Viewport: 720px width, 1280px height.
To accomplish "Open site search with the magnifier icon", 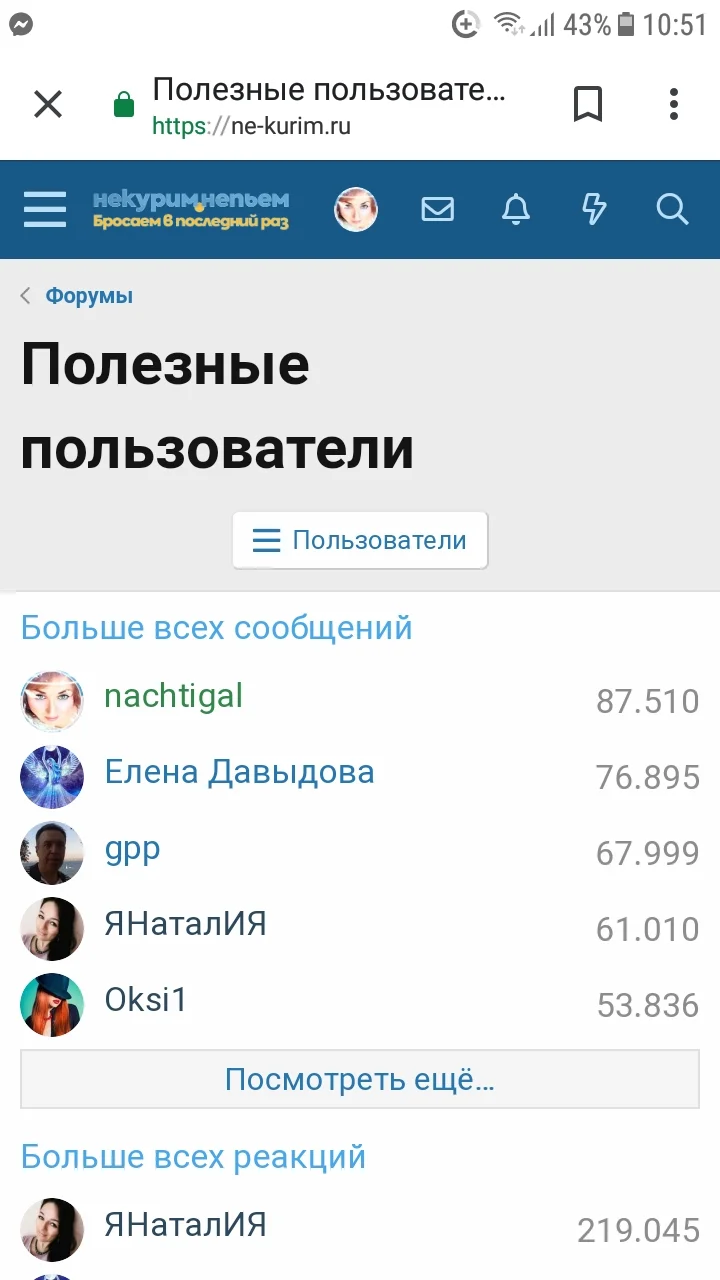I will (673, 210).
